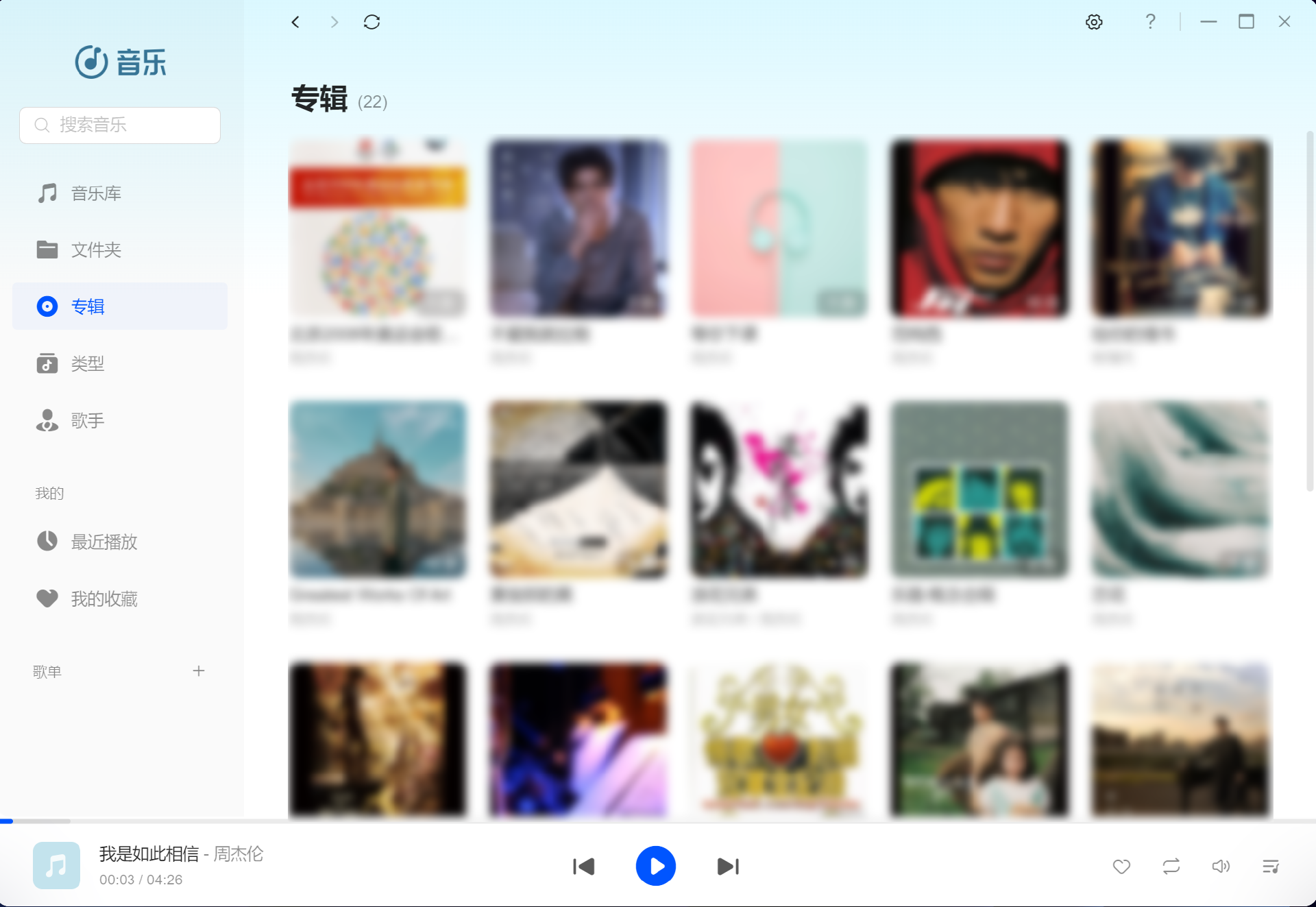Open 音乐库 in the sidebar
The image size is (1316, 907).
(x=96, y=193)
